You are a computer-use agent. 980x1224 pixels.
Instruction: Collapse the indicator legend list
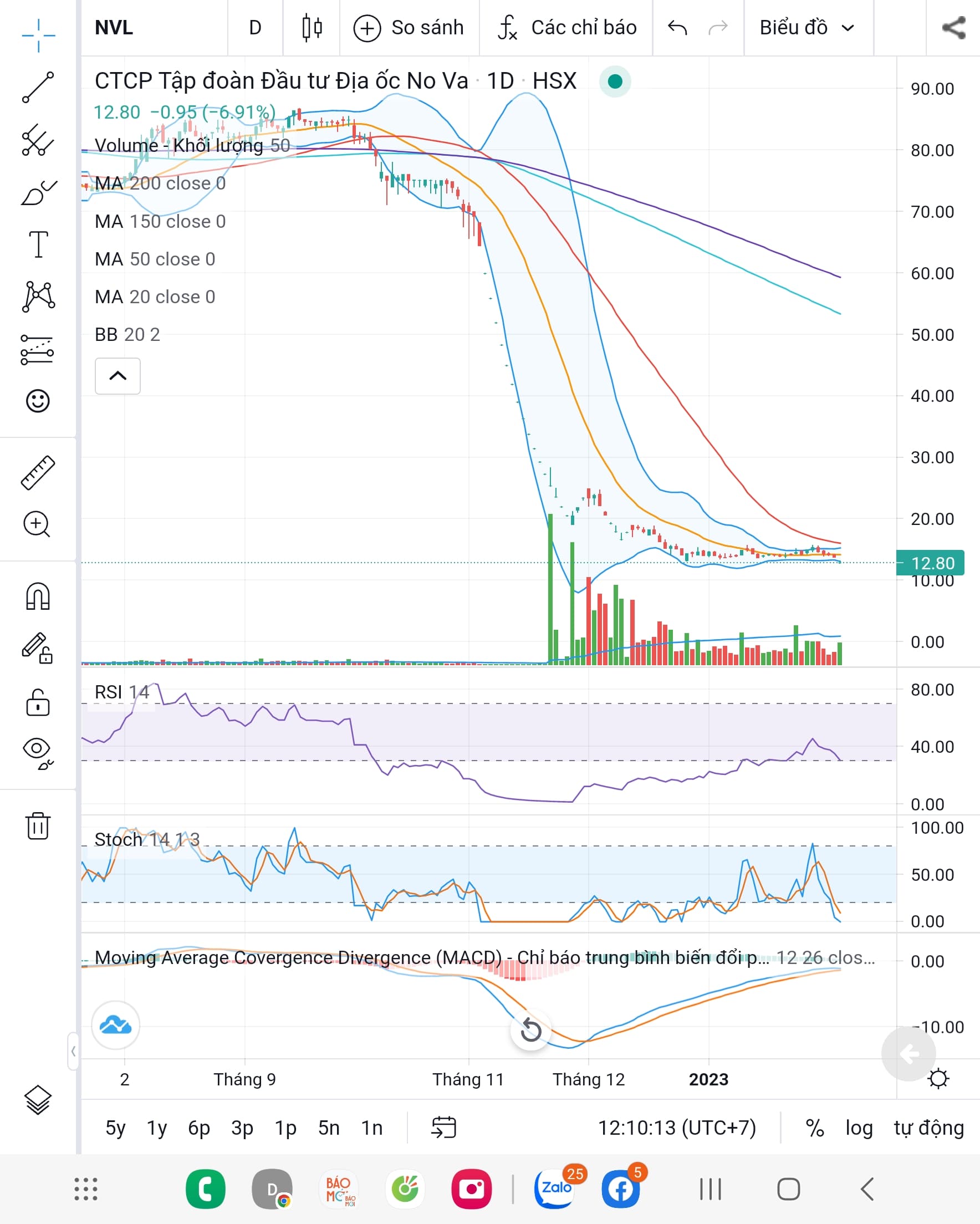(x=118, y=376)
